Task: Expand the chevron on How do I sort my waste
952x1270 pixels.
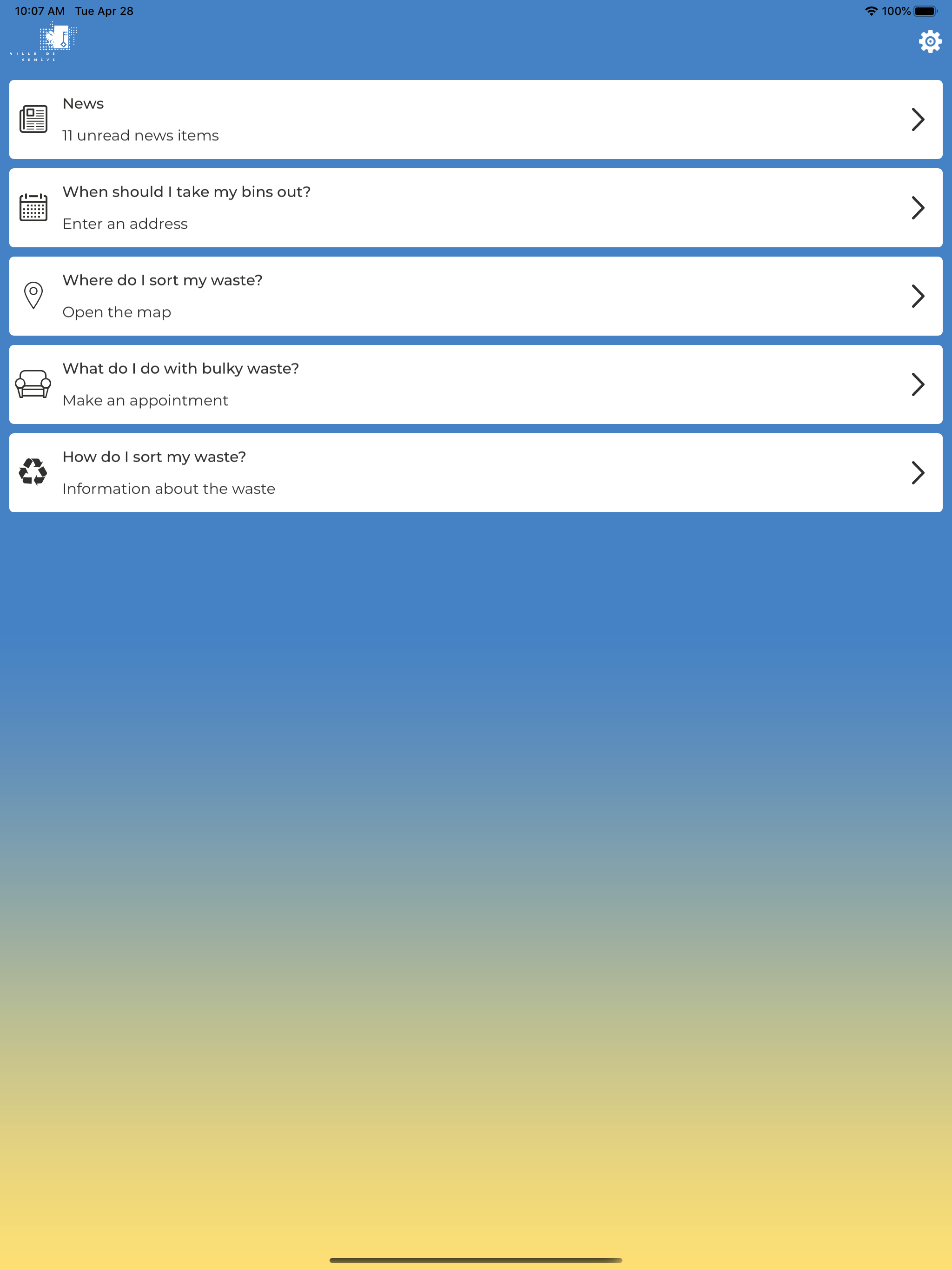Action: point(917,472)
